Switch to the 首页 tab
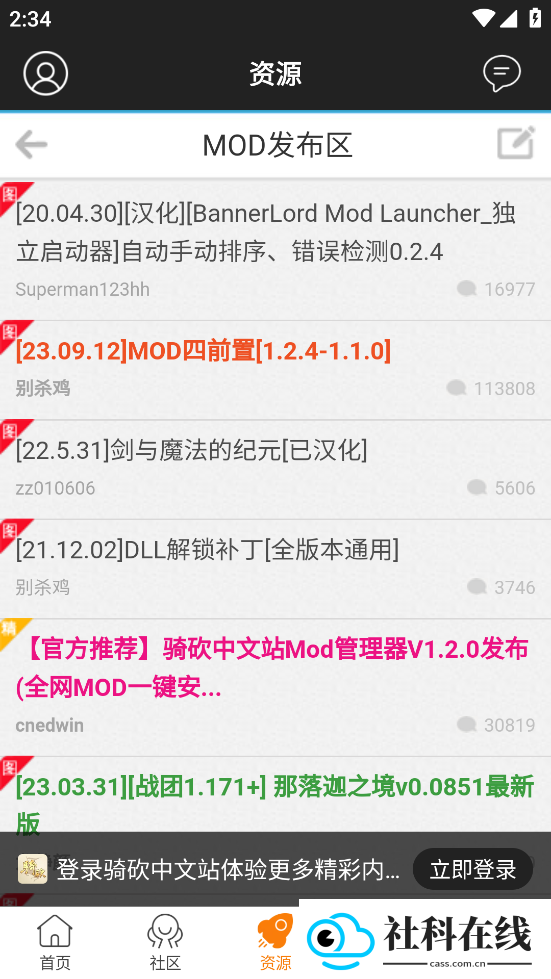Viewport: 551px width, 979px height. coord(55,943)
